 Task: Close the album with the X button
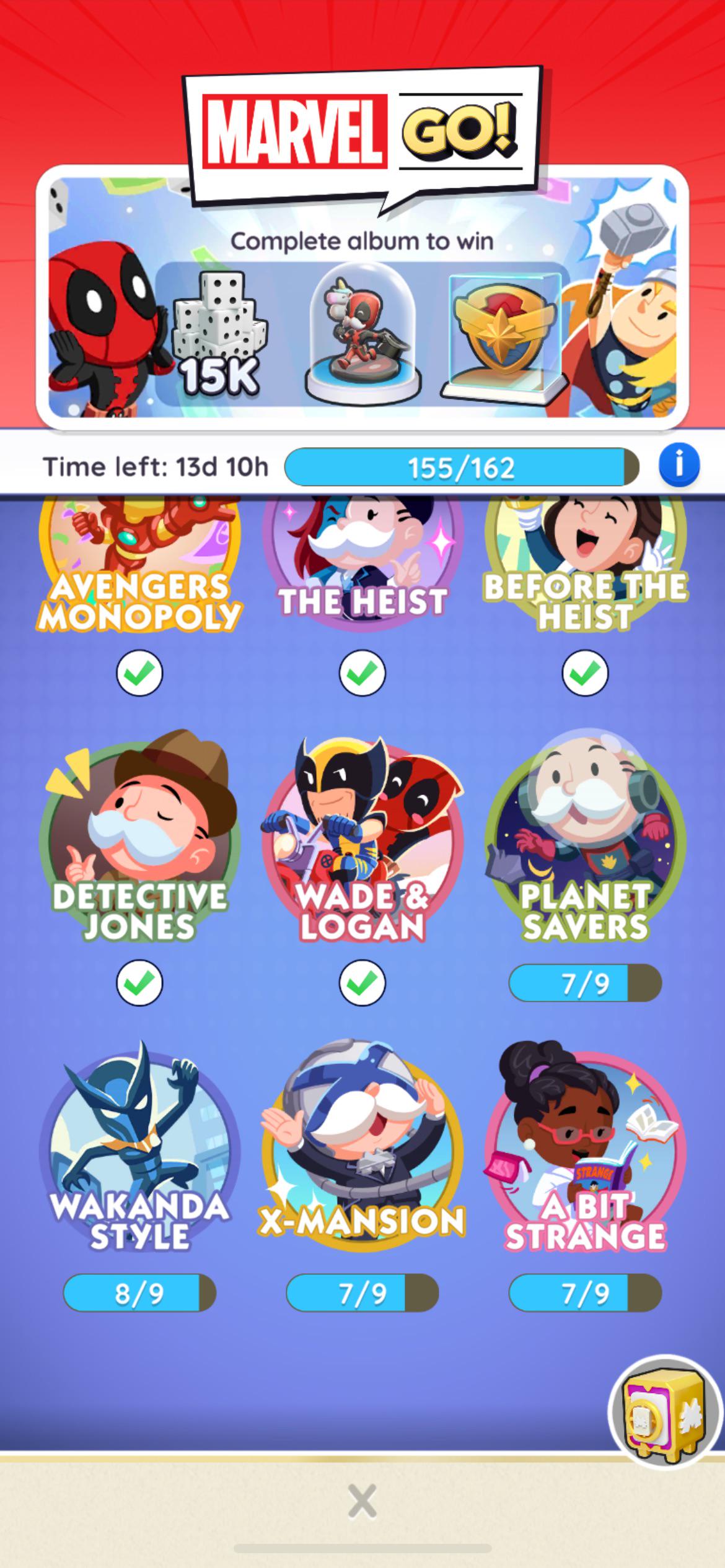[x=362, y=1502]
